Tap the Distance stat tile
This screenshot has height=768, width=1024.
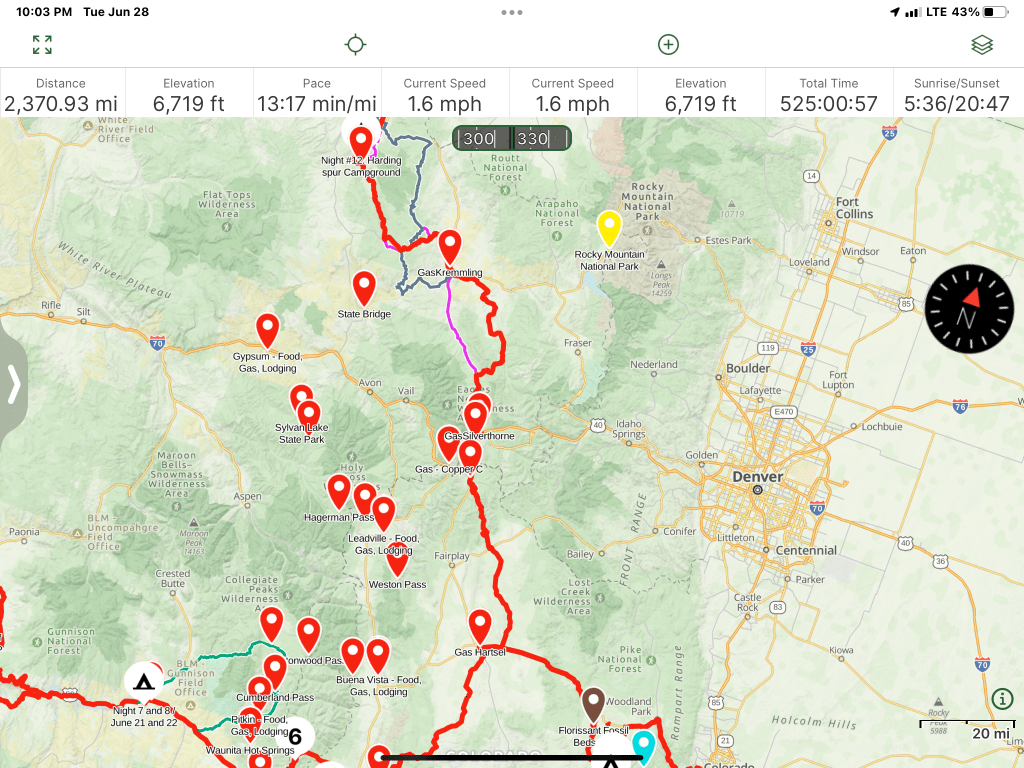point(61,94)
